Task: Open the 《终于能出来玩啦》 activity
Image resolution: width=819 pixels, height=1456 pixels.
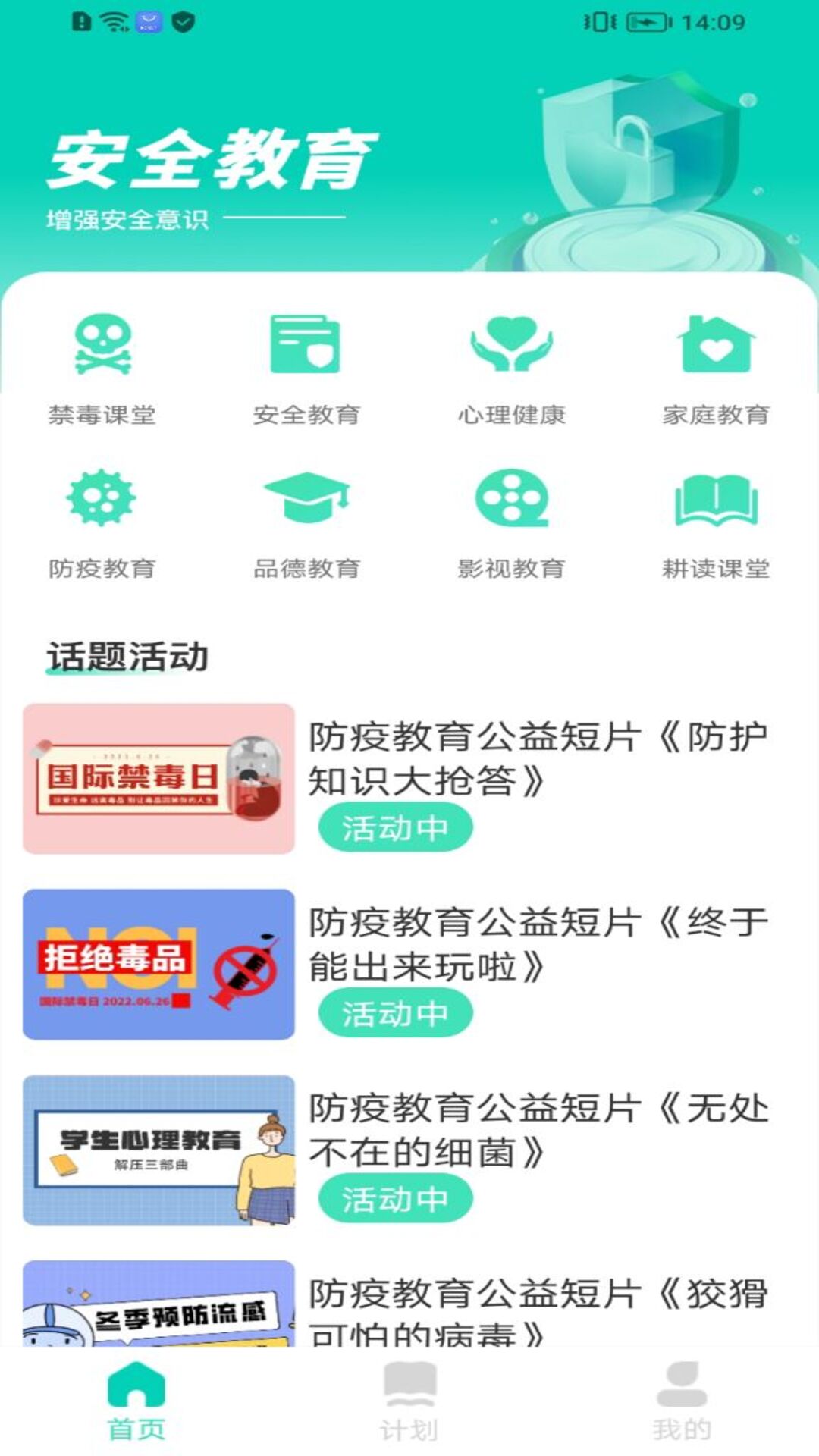Action: [538, 945]
